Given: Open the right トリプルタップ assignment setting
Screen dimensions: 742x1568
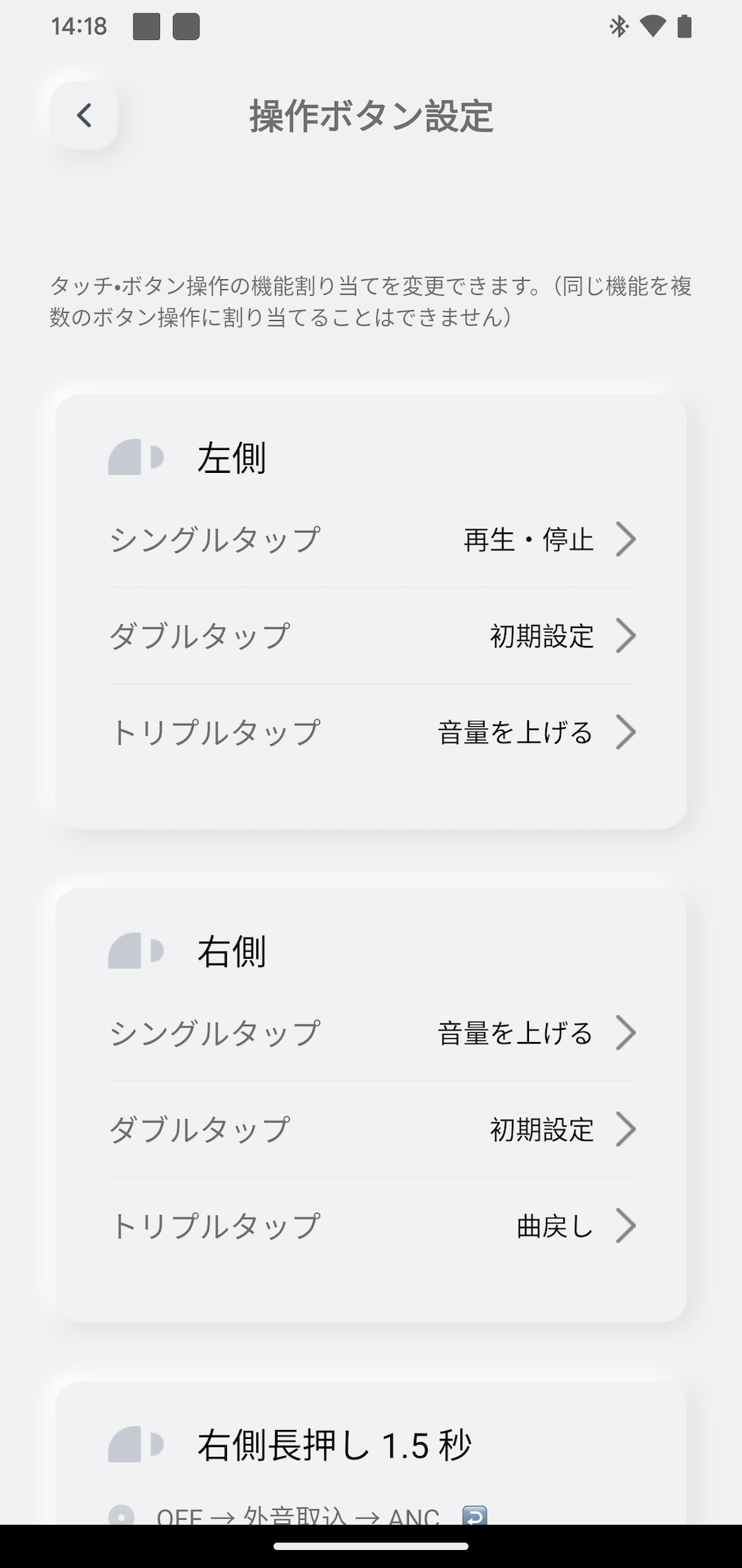Looking at the screenshot, I should [x=371, y=1225].
